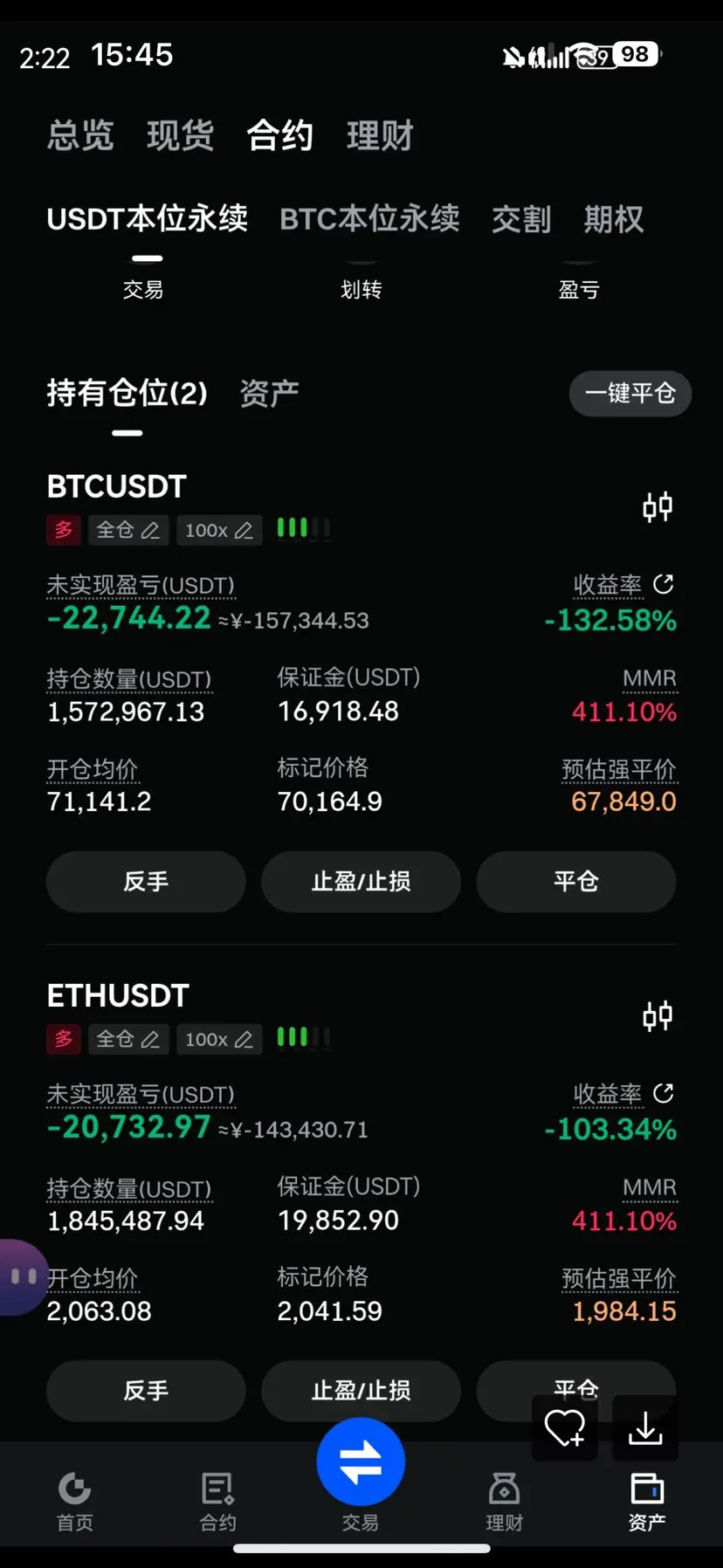Tap 一键平仓 to close all positions
Image resolution: width=723 pixels, height=1568 pixels.
click(x=630, y=394)
